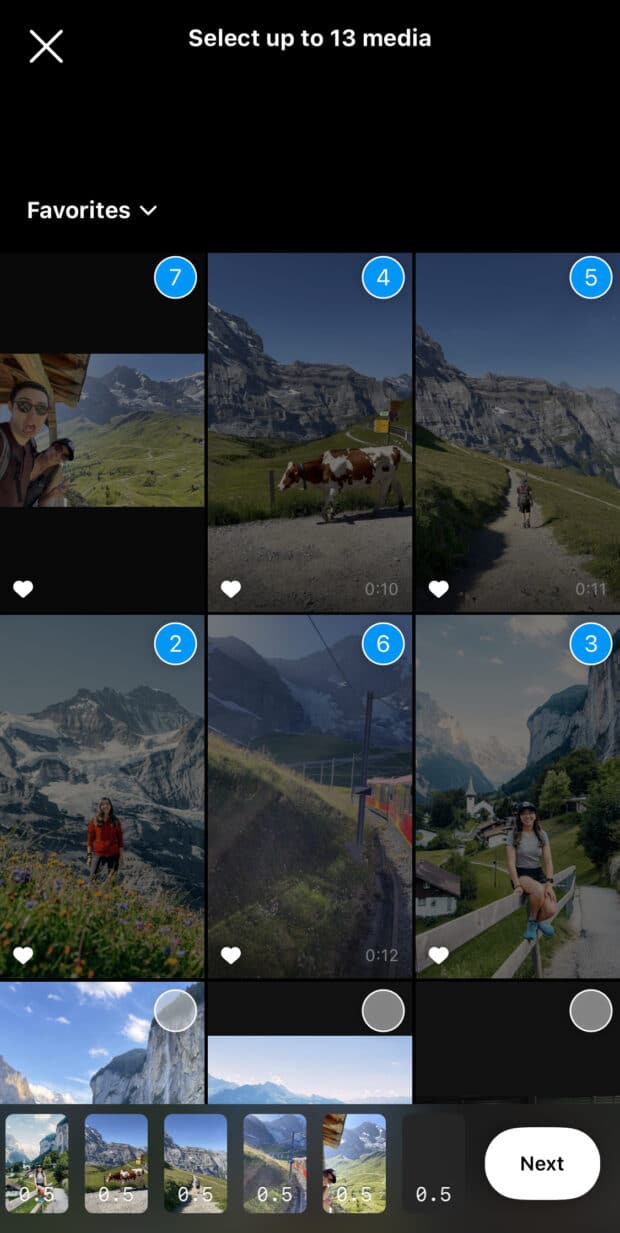Select the unselected mountain panorama photo
Viewport: 620px width, 1233px height.
click(x=383, y=1011)
